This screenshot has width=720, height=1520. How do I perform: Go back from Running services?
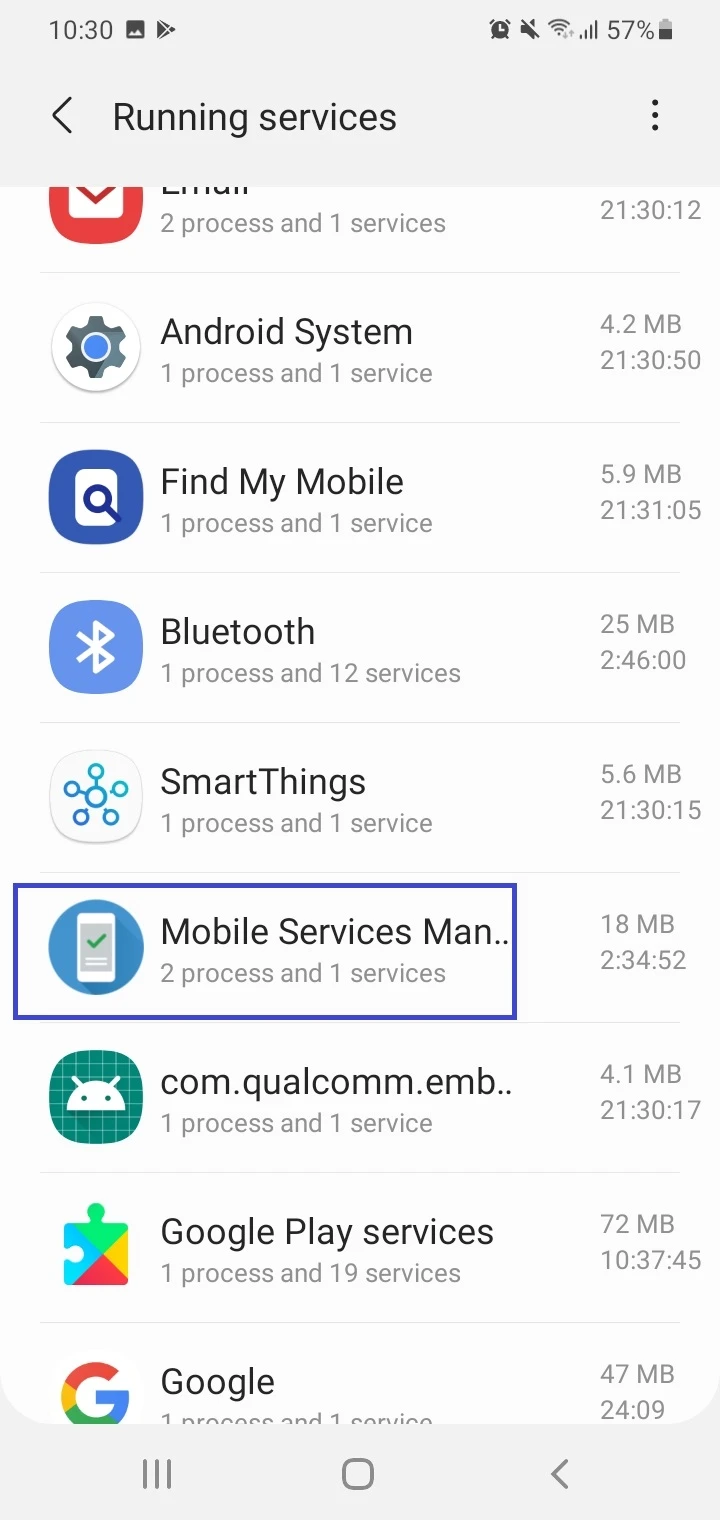(62, 117)
